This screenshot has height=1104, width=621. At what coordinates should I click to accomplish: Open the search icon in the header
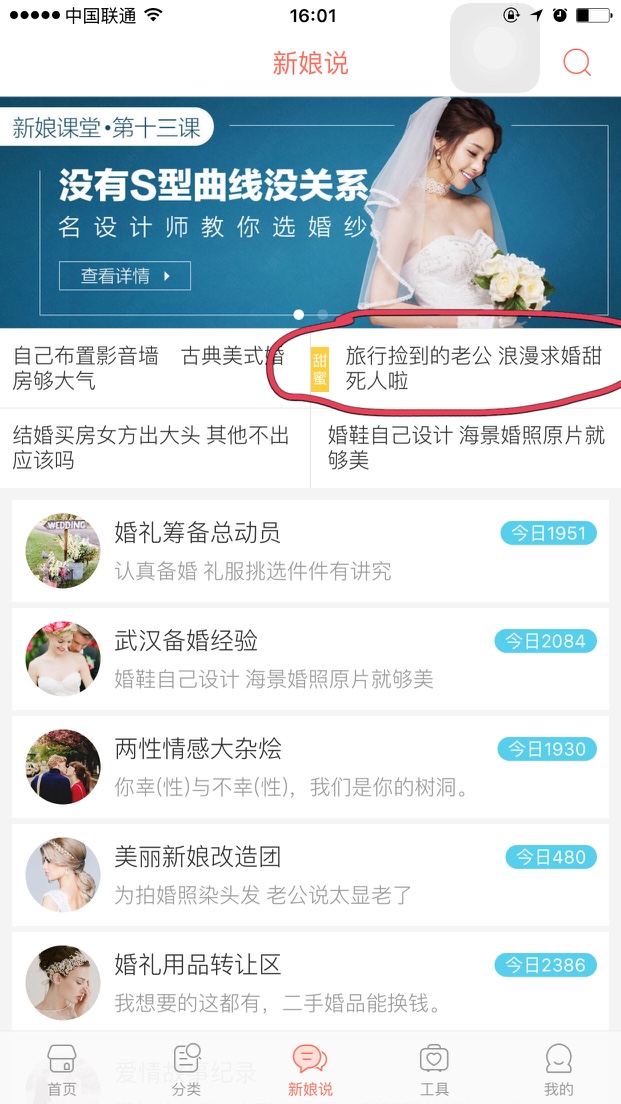pos(577,62)
